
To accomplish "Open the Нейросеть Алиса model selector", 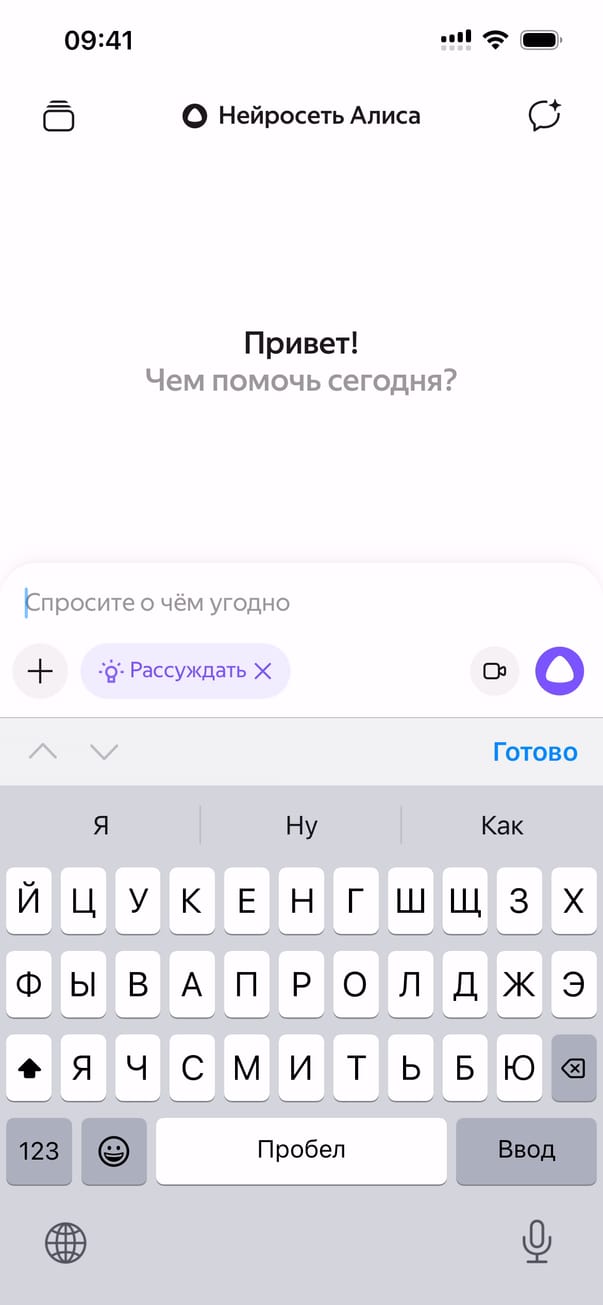I will [x=301, y=116].
